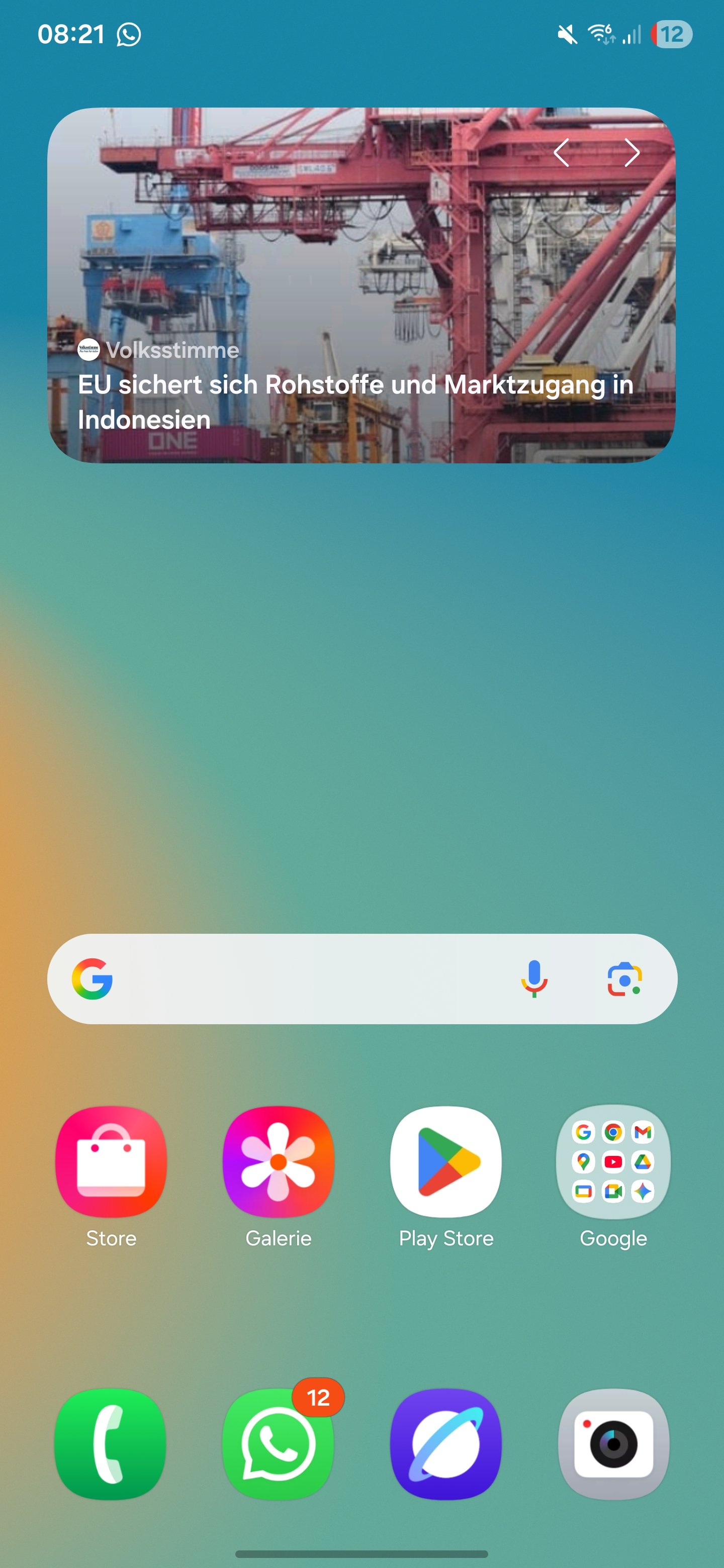The height and width of the screenshot is (1568, 724).
Task: Open WhatsApp with 12 unread messages
Action: tap(278, 1443)
